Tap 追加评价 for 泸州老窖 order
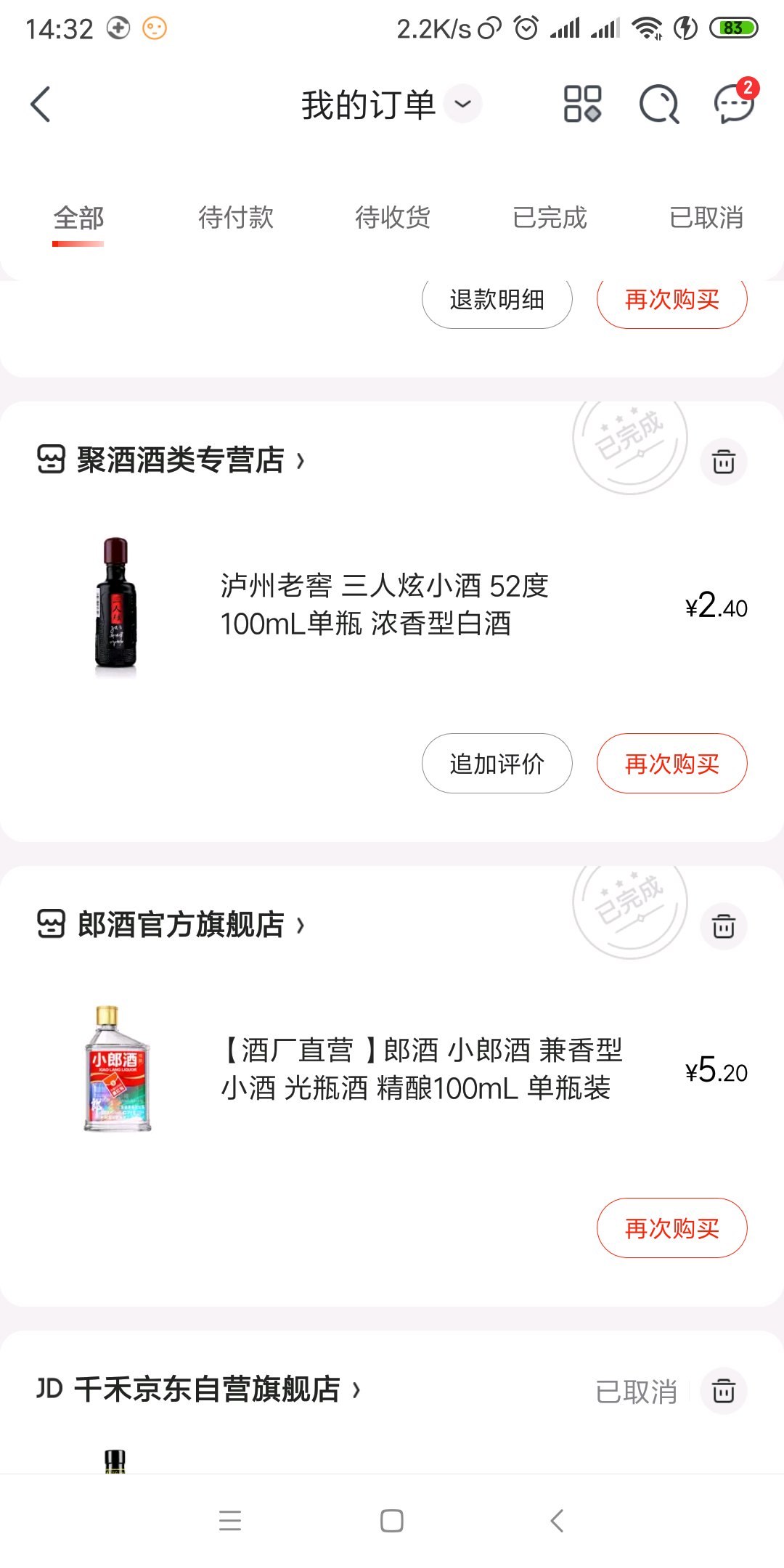This screenshot has height=1568, width=784. click(x=497, y=764)
